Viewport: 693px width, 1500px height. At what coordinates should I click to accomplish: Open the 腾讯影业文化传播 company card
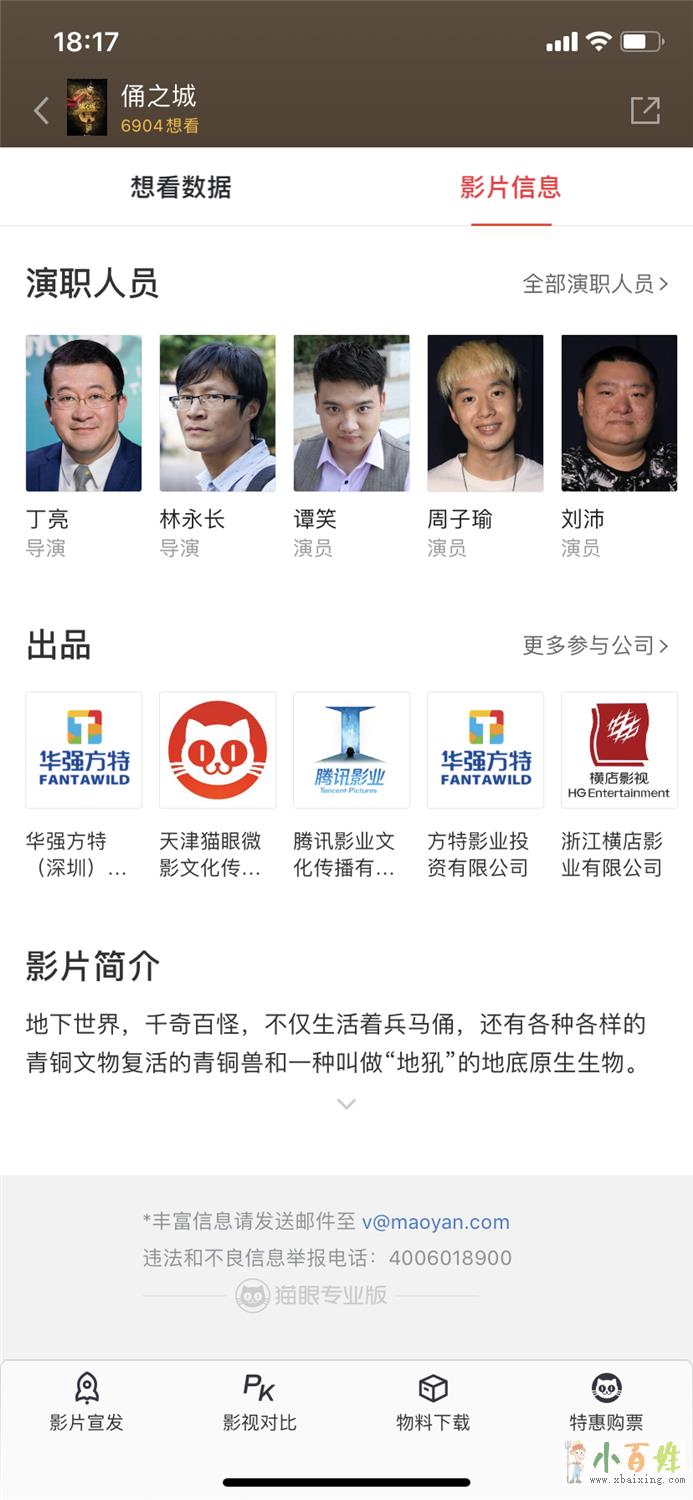[x=351, y=750]
